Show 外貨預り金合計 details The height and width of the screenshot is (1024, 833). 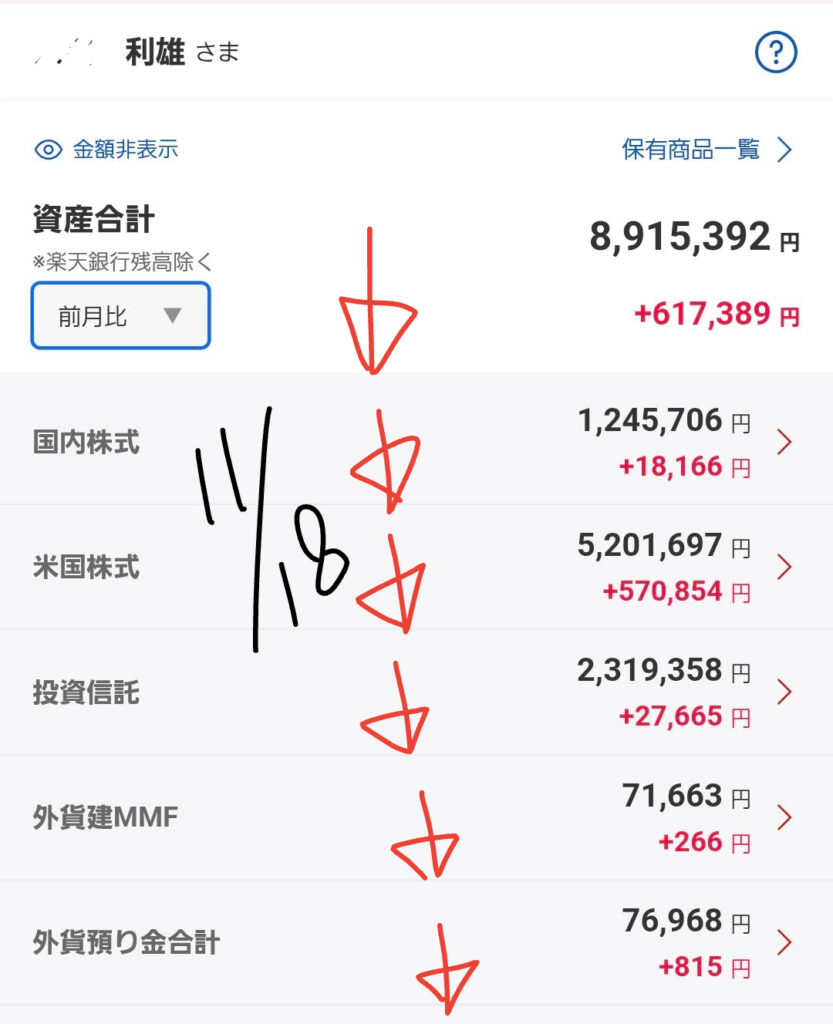416,943
